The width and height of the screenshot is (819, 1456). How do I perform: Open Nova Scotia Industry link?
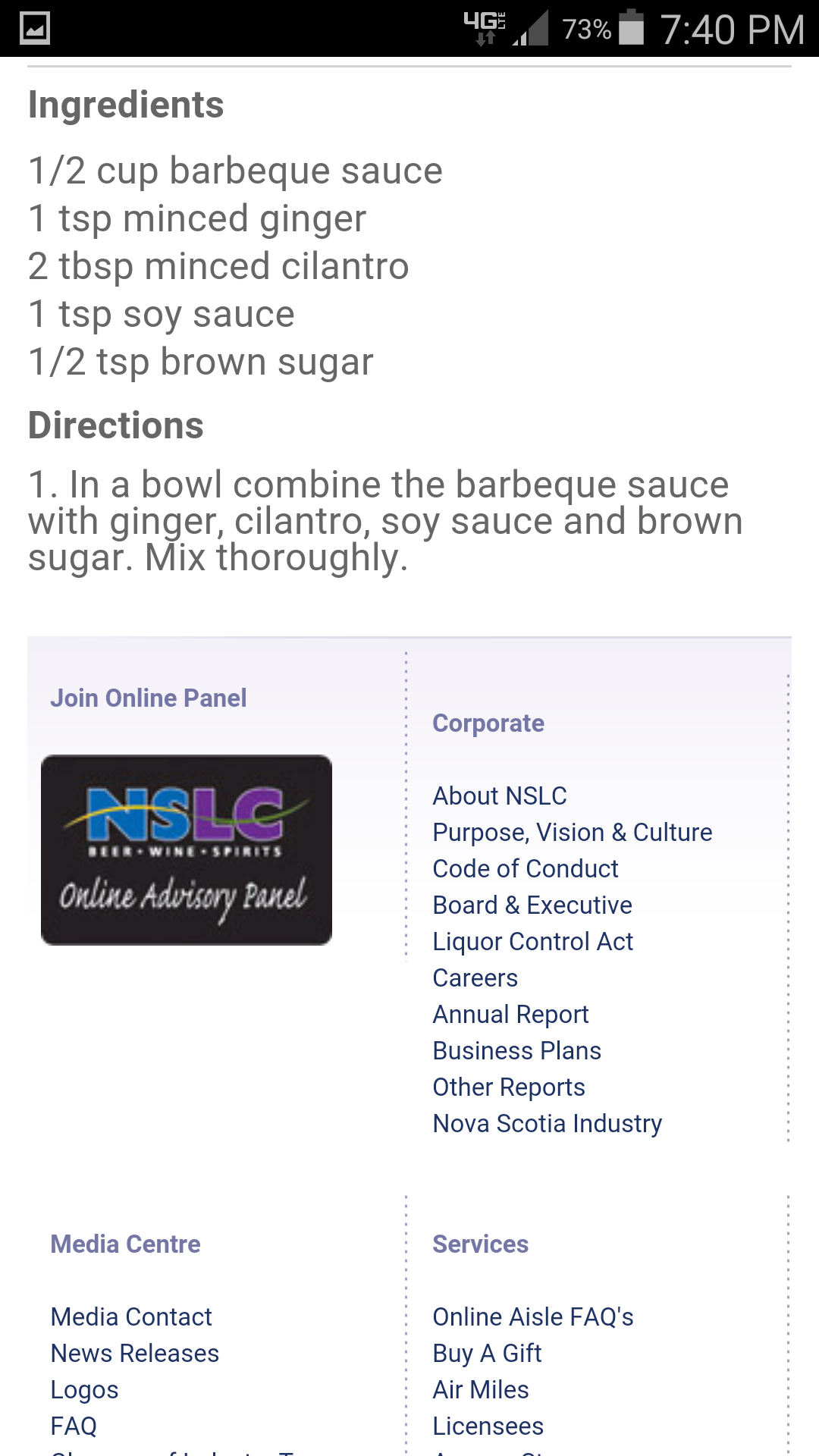[x=547, y=1123]
